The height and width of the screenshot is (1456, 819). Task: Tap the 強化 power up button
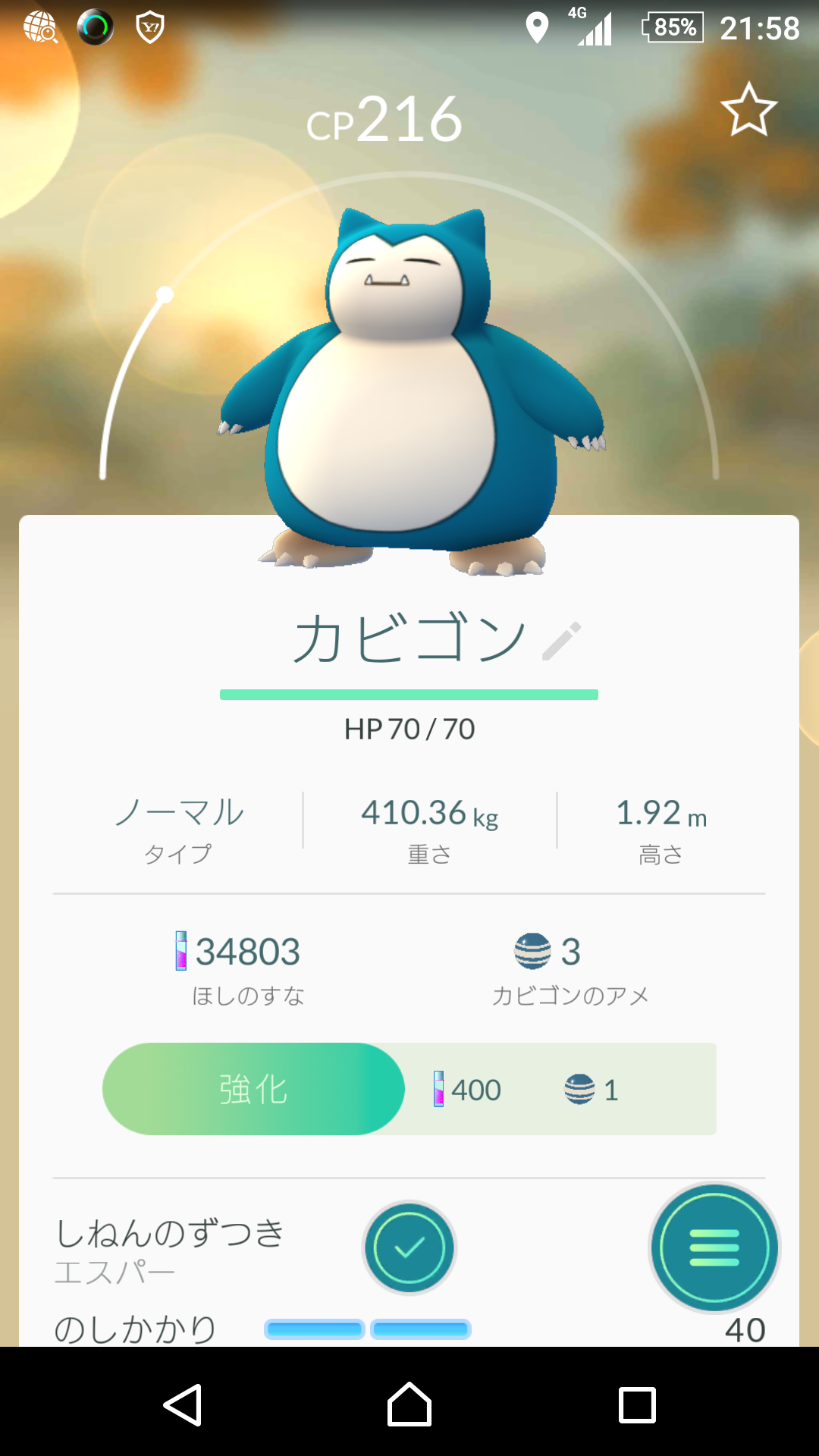pos(253,1089)
